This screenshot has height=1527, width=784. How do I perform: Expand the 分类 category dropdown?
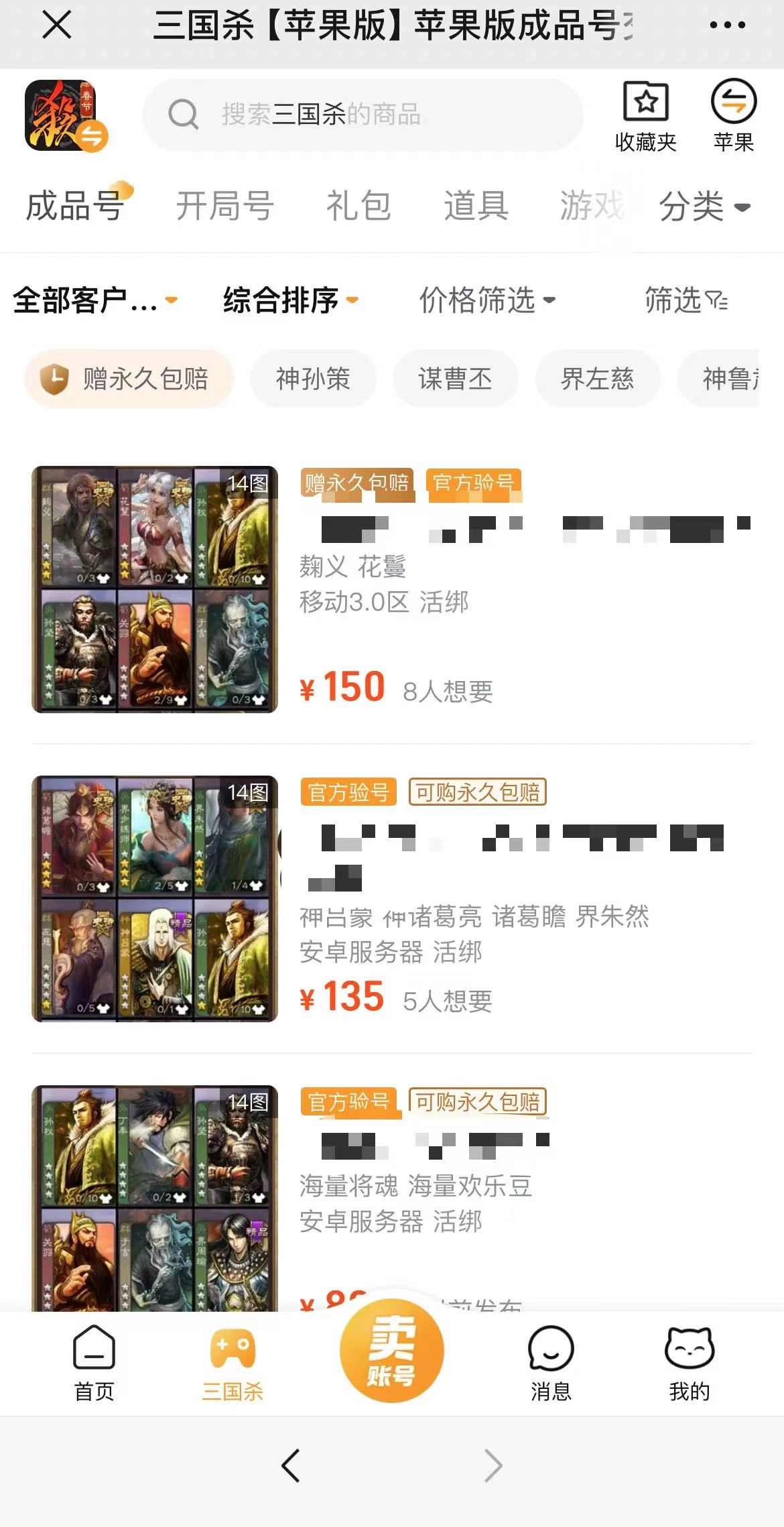704,206
